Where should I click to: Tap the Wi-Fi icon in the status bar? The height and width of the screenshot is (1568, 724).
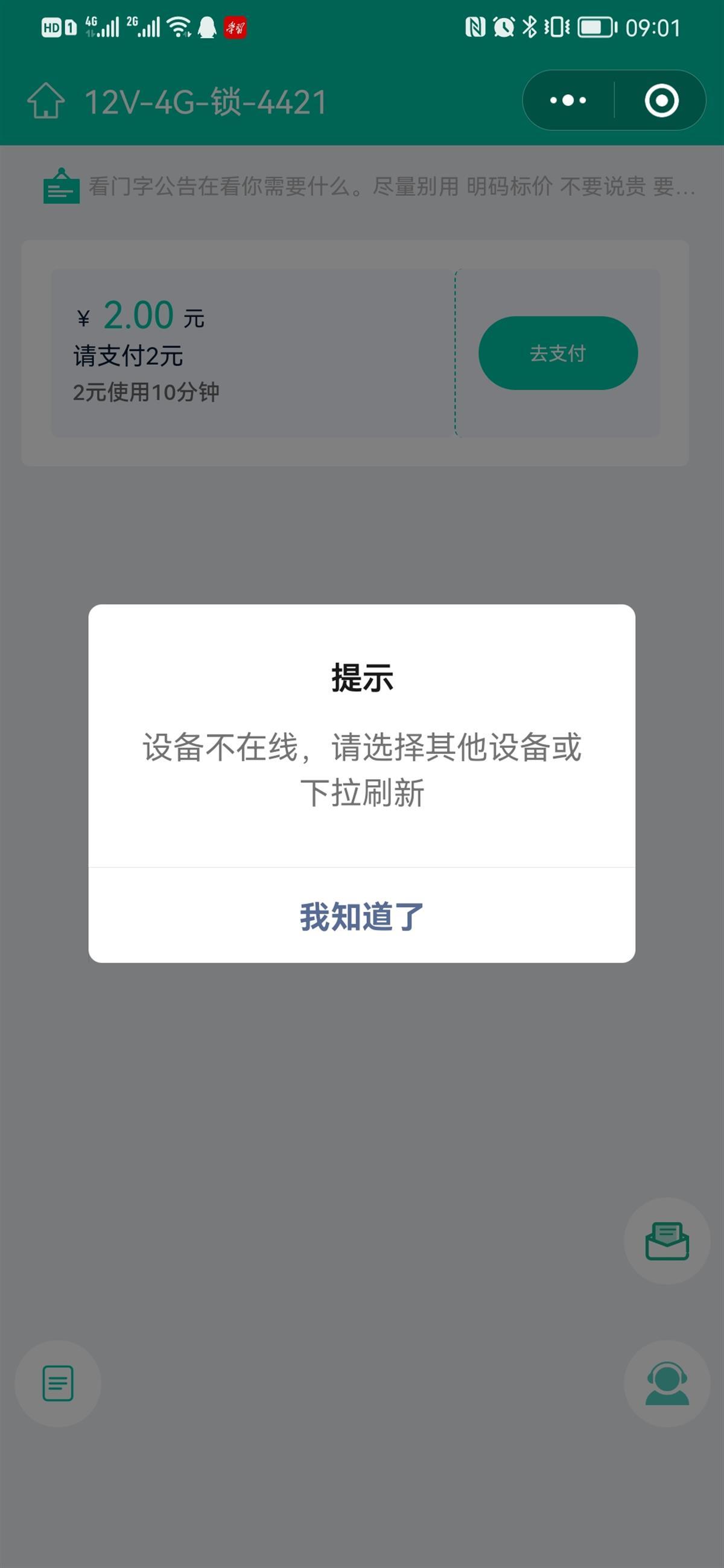pyautogui.click(x=180, y=26)
